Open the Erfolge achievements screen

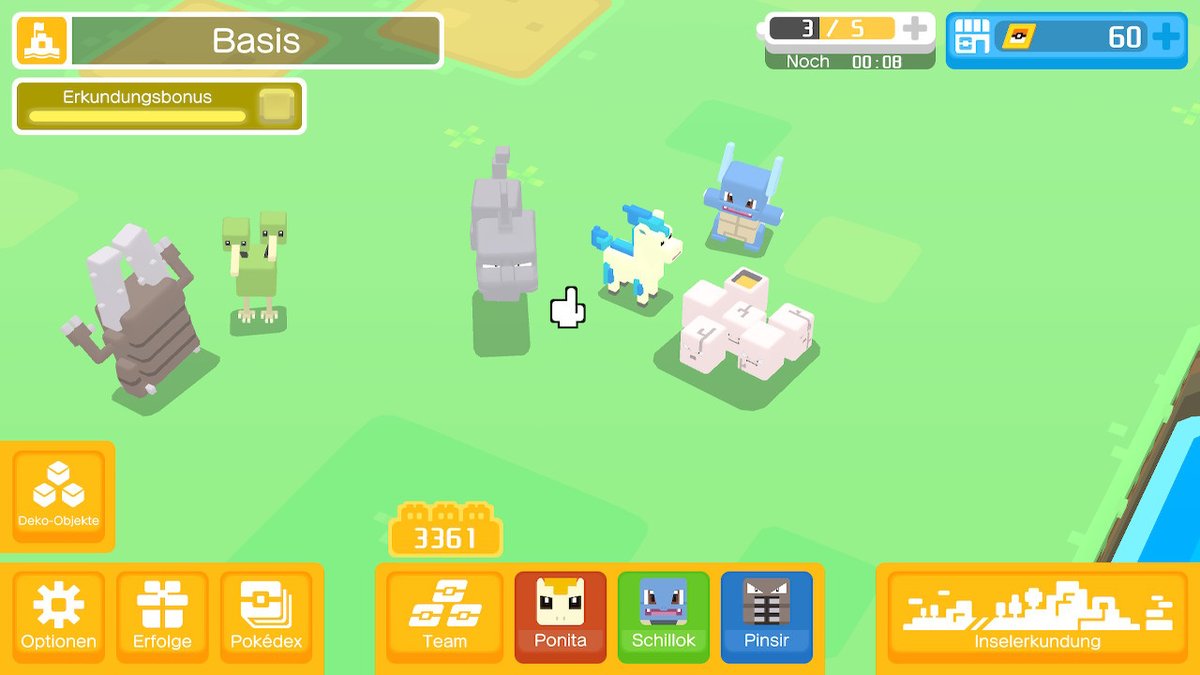tap(162, 617)
